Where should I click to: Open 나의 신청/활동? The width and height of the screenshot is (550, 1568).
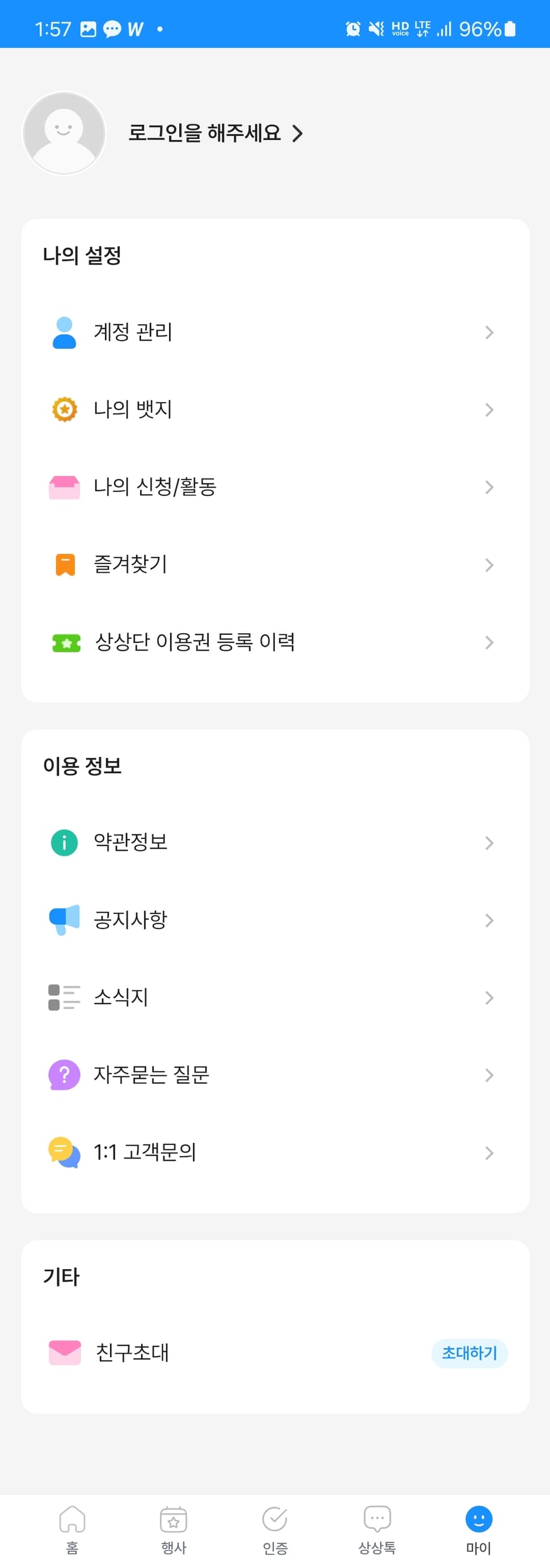coord(274,487)
